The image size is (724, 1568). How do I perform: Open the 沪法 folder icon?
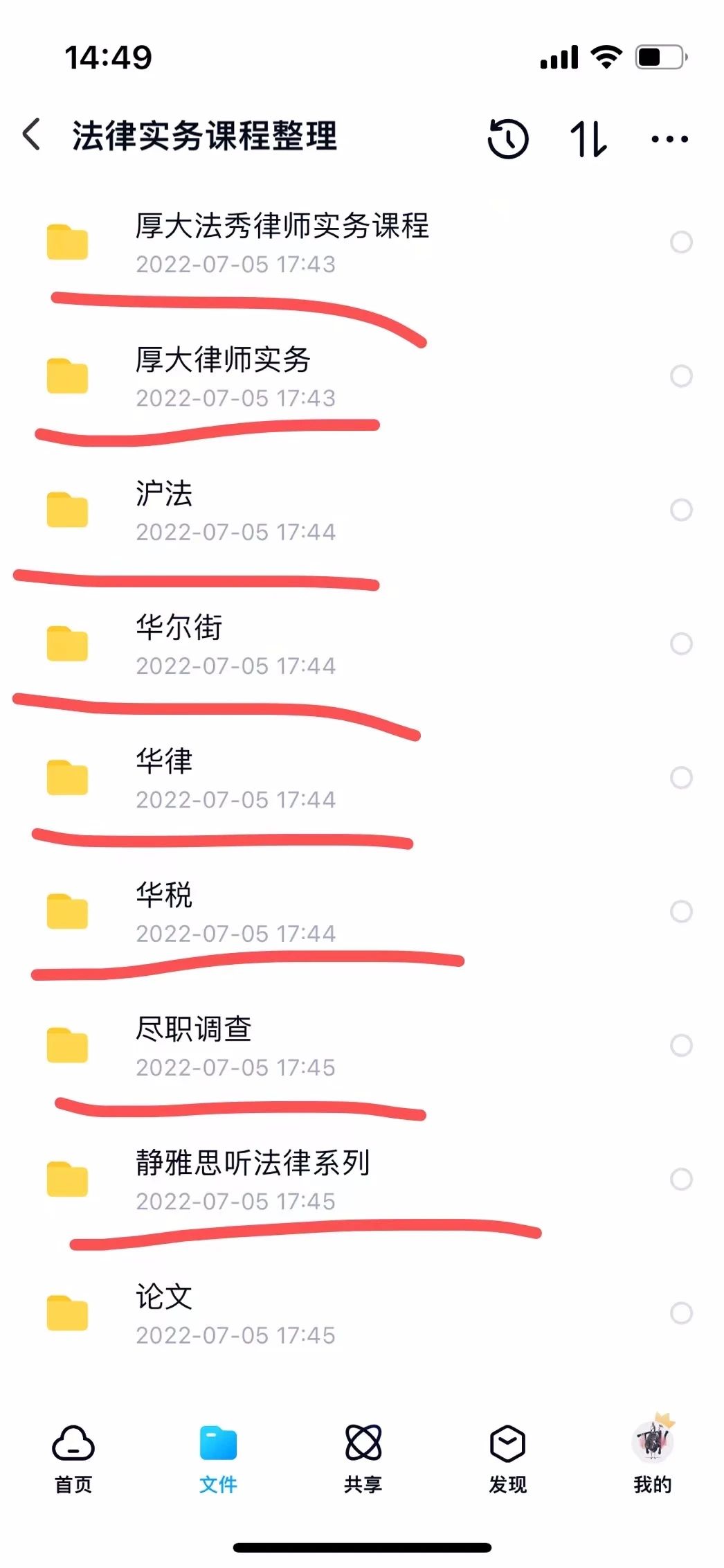tap(67, 511)
